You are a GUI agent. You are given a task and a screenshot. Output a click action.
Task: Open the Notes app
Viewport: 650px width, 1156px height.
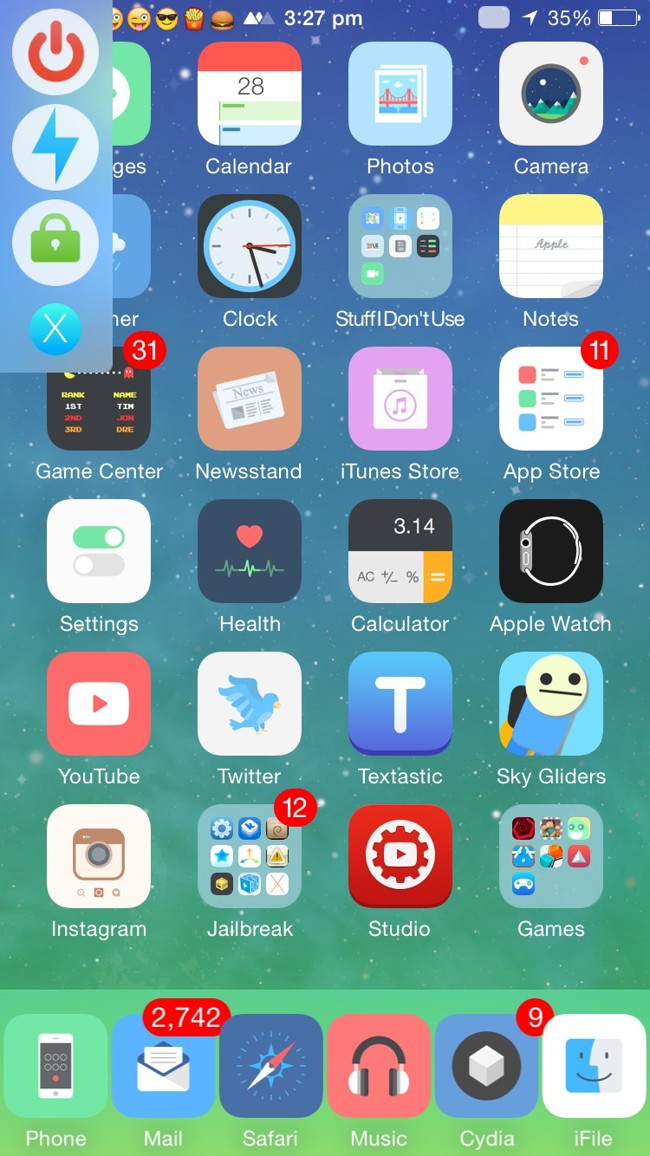(x=550, y=246)
